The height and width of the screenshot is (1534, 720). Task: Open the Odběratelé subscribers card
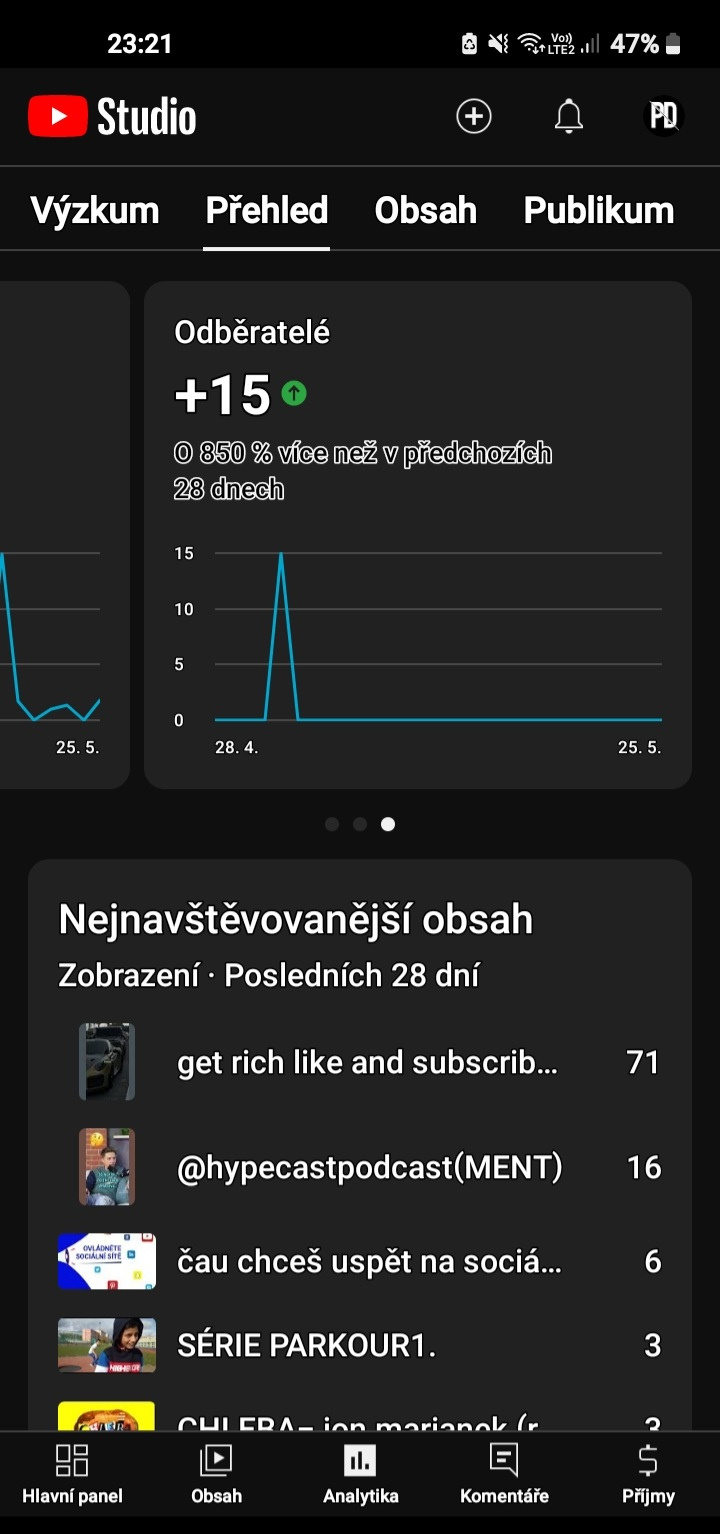pos(418,534)
